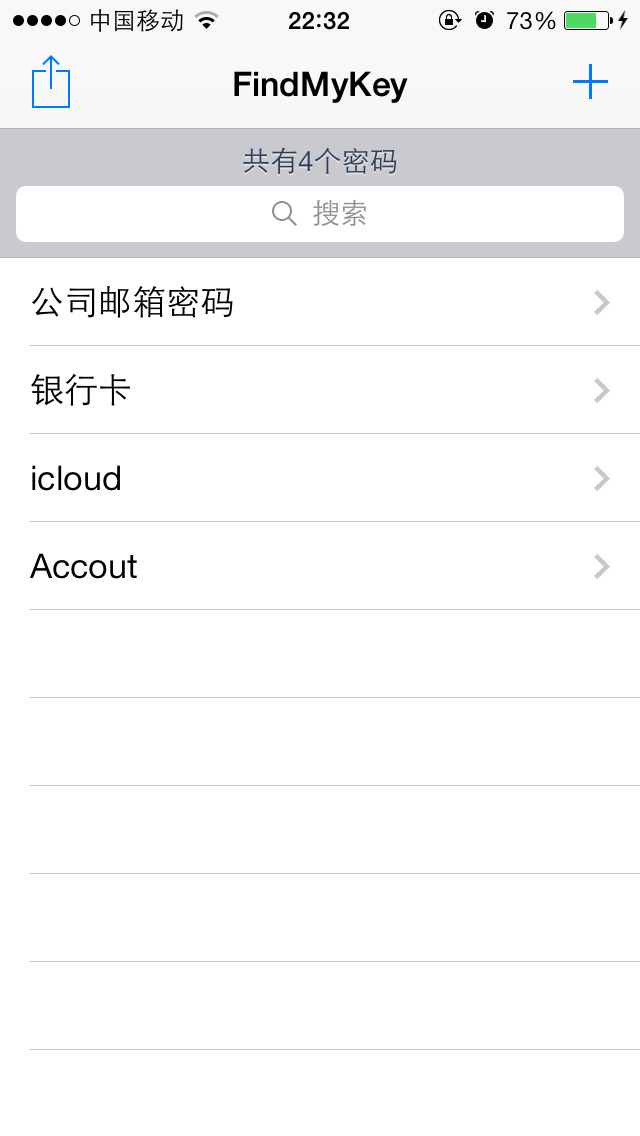Select the Accout entry

320,566
